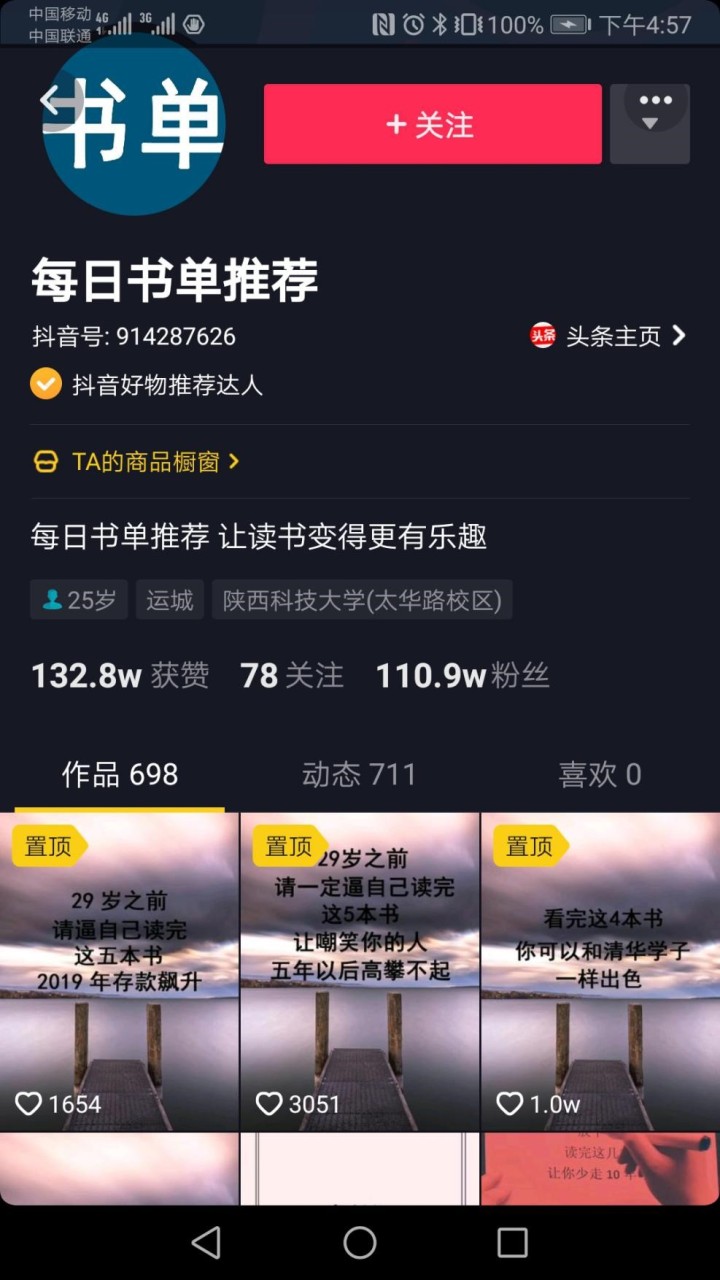Image resolution: width=720 pixels, height=1280 pixels.
Task: Switch to the 动态 711 tab
Action: coord(359,774)
